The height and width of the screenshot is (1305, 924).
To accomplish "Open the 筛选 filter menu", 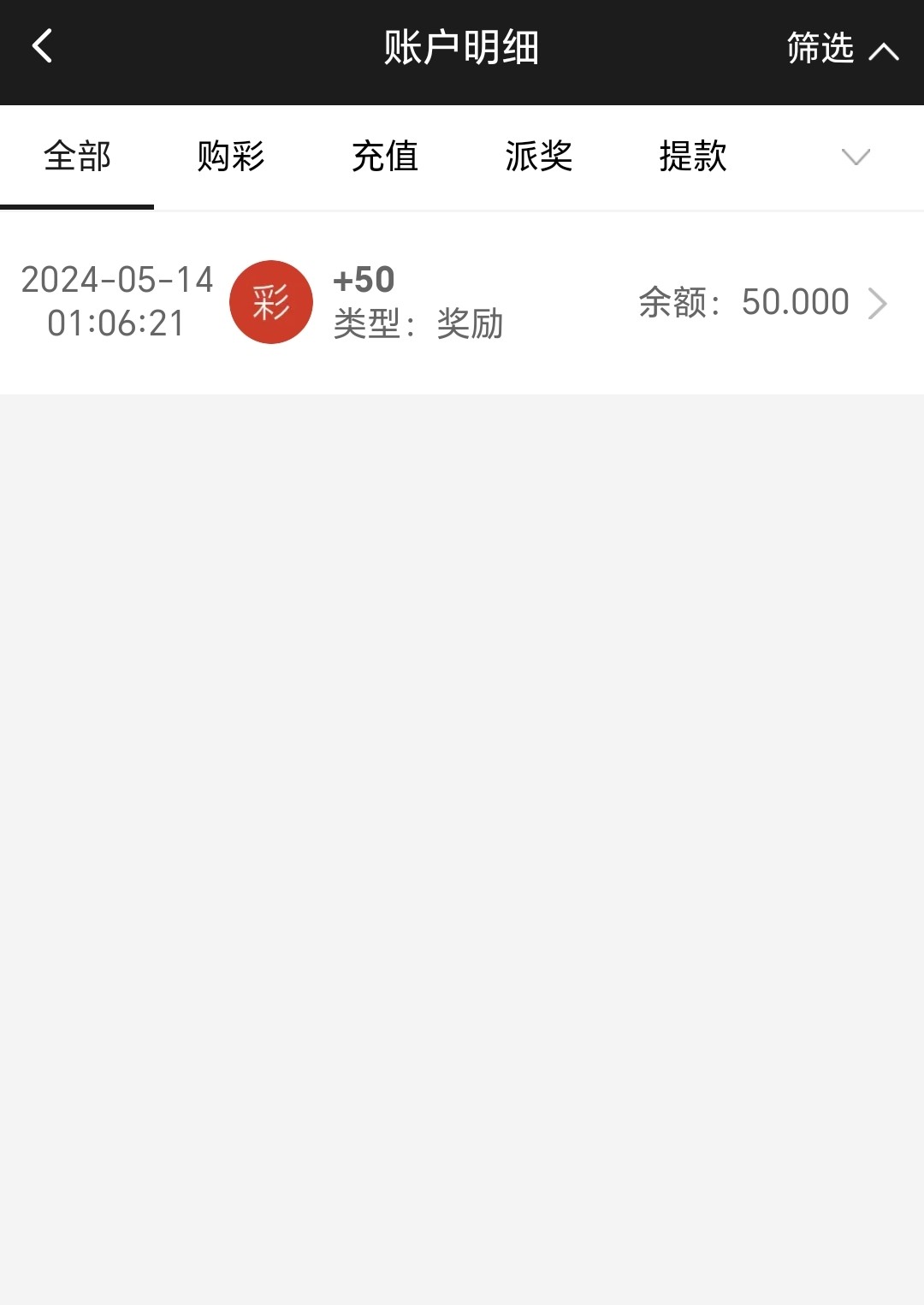I will pos(841,49).
